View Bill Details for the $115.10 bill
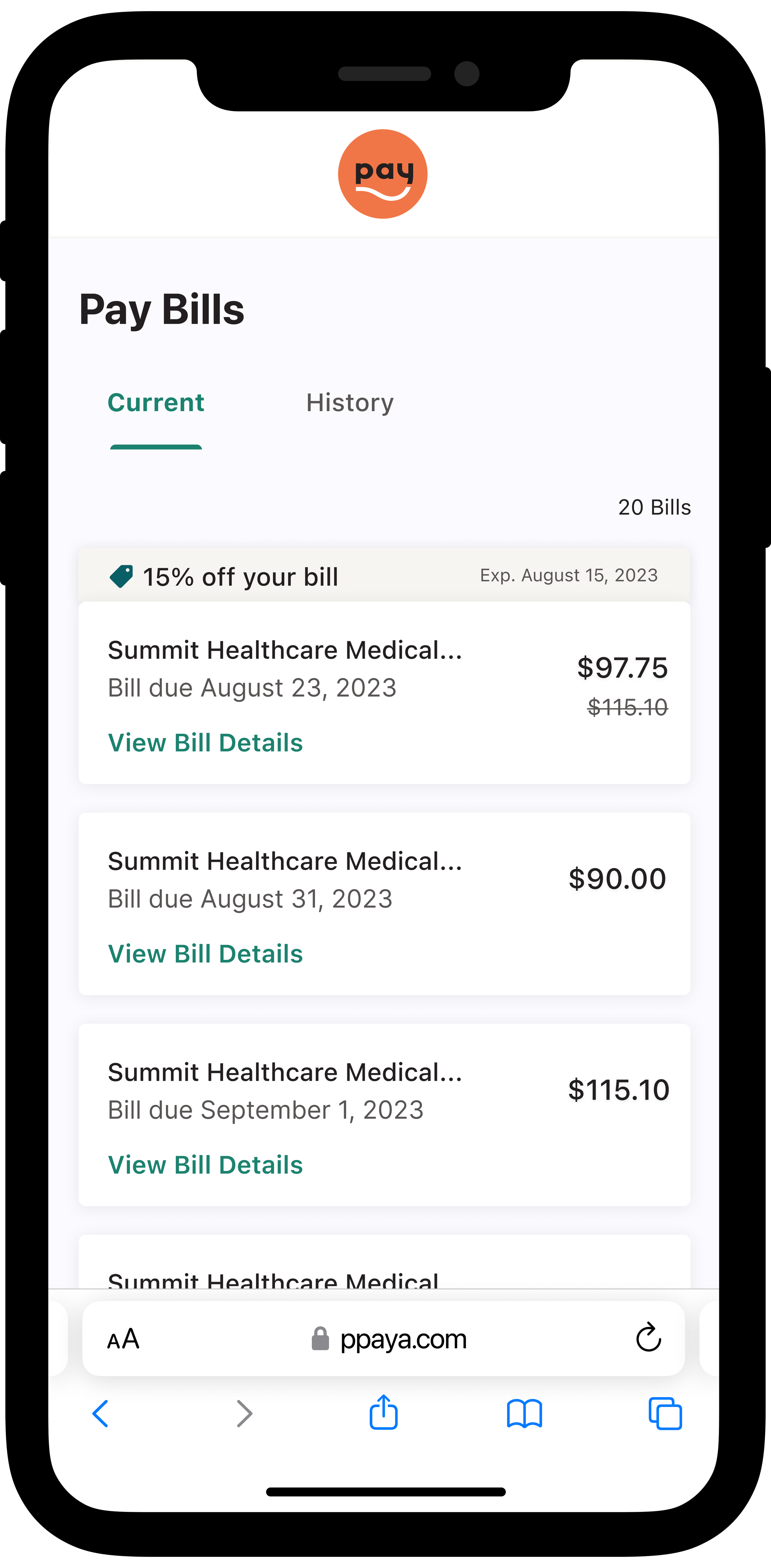This screenshot has height=1568, width=771. [x=205, y=1165]
